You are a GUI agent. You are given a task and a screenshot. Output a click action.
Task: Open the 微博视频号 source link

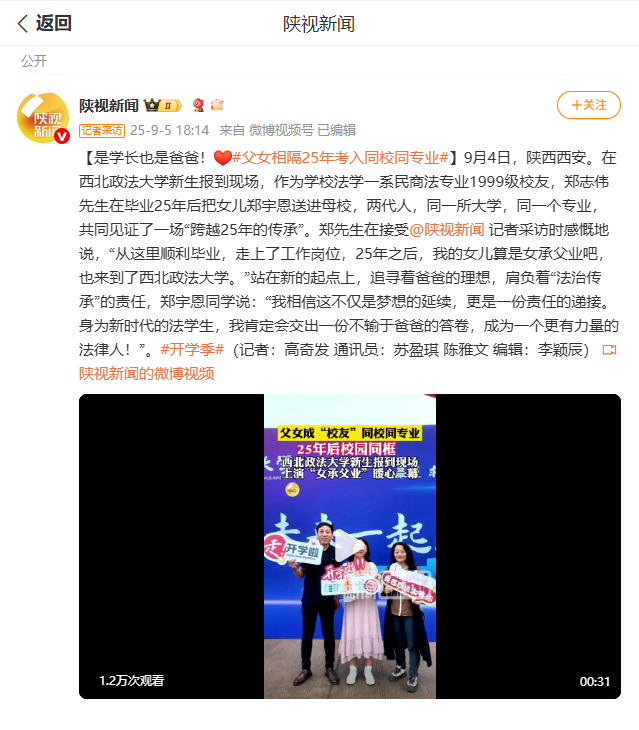[x=281, y=130]
